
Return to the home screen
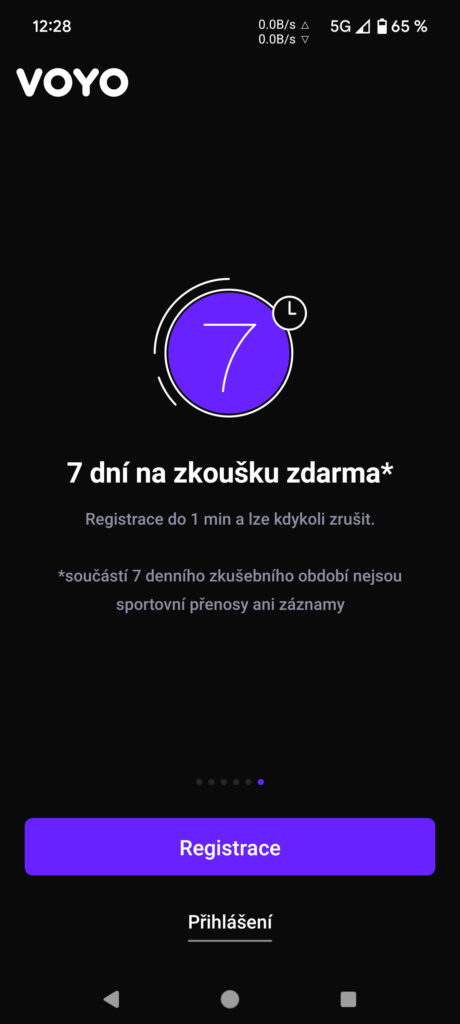pos(230,999)
